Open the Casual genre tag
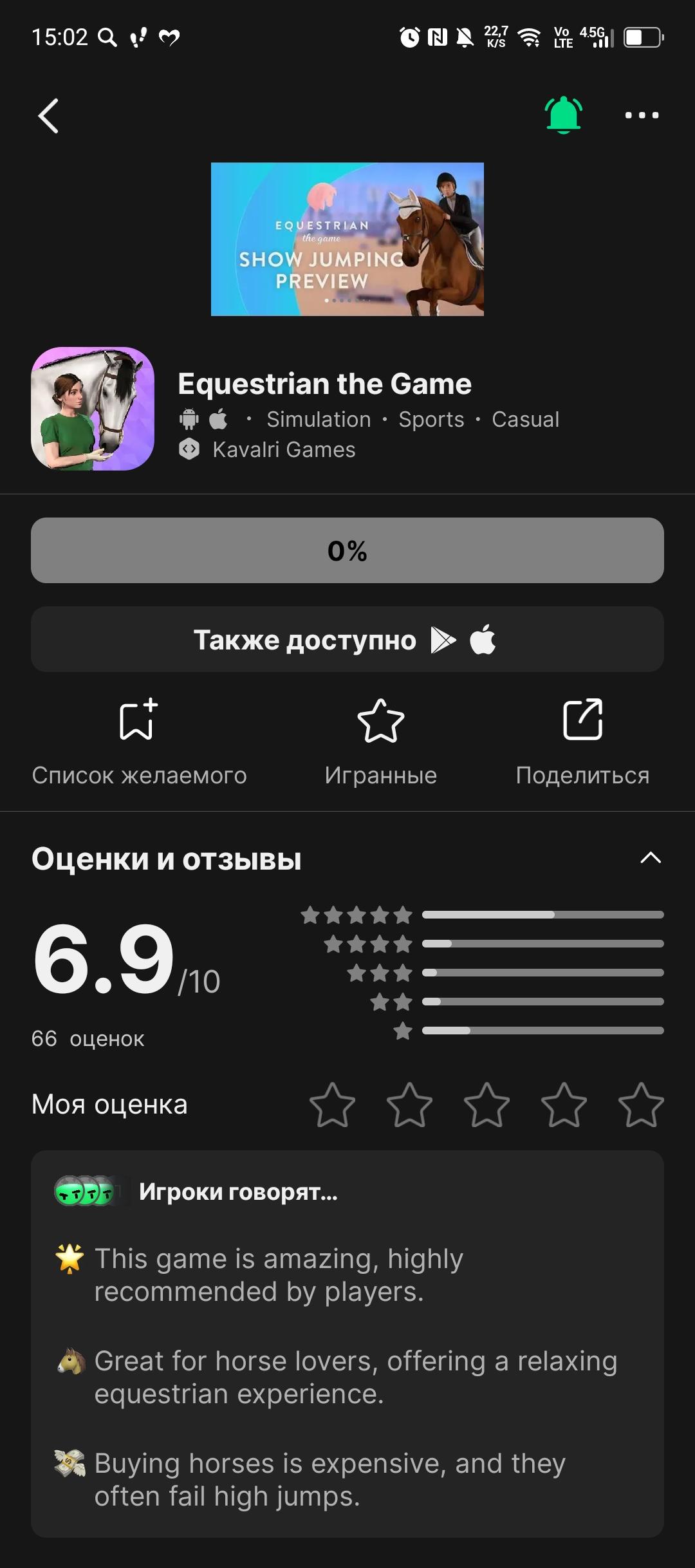 coord(525,419)
